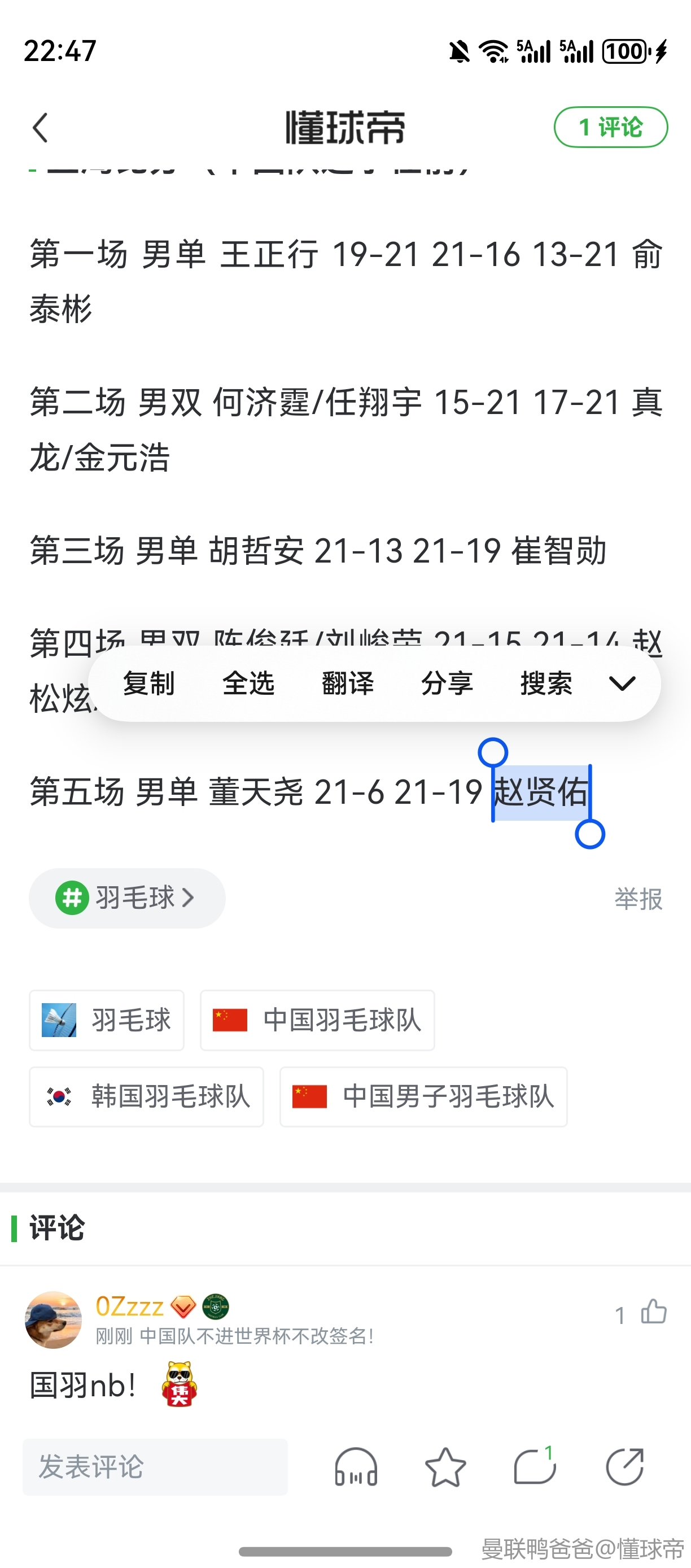Share selected text via 分享
Image resolution: width=691 pixels, height=1568 pixels.
(x=447, y=683)
